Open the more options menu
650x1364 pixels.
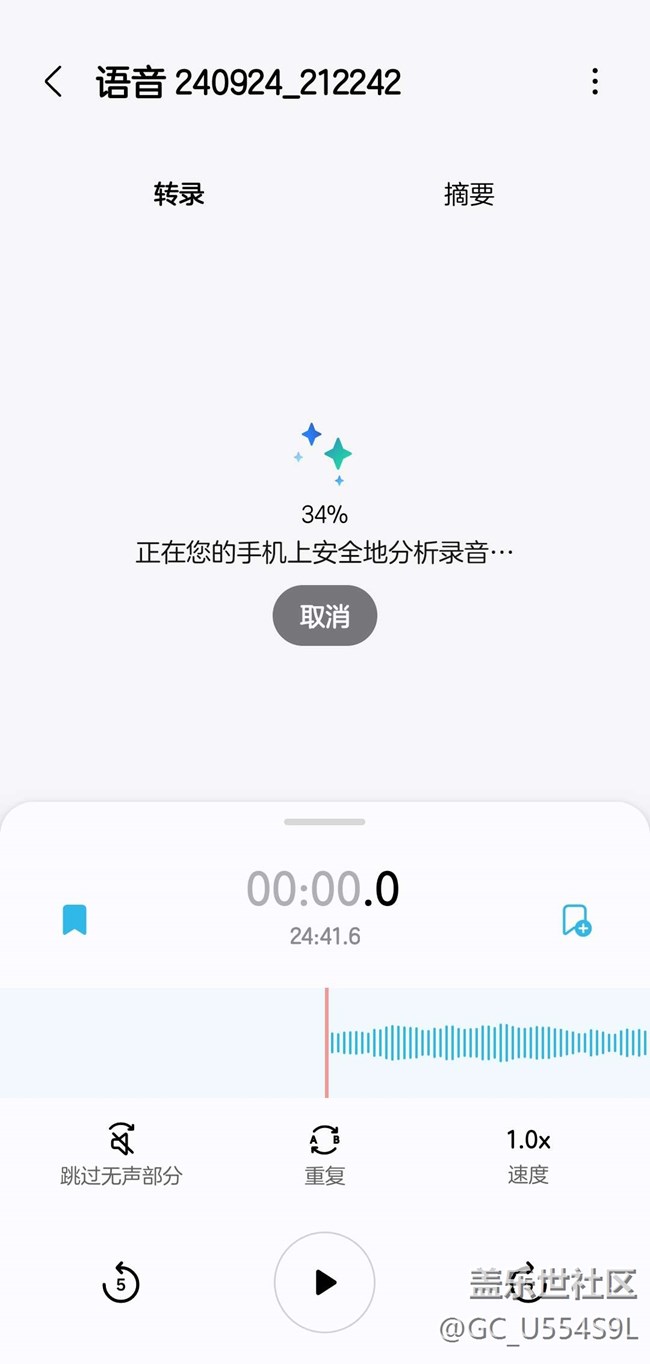[x=594, y=82]
